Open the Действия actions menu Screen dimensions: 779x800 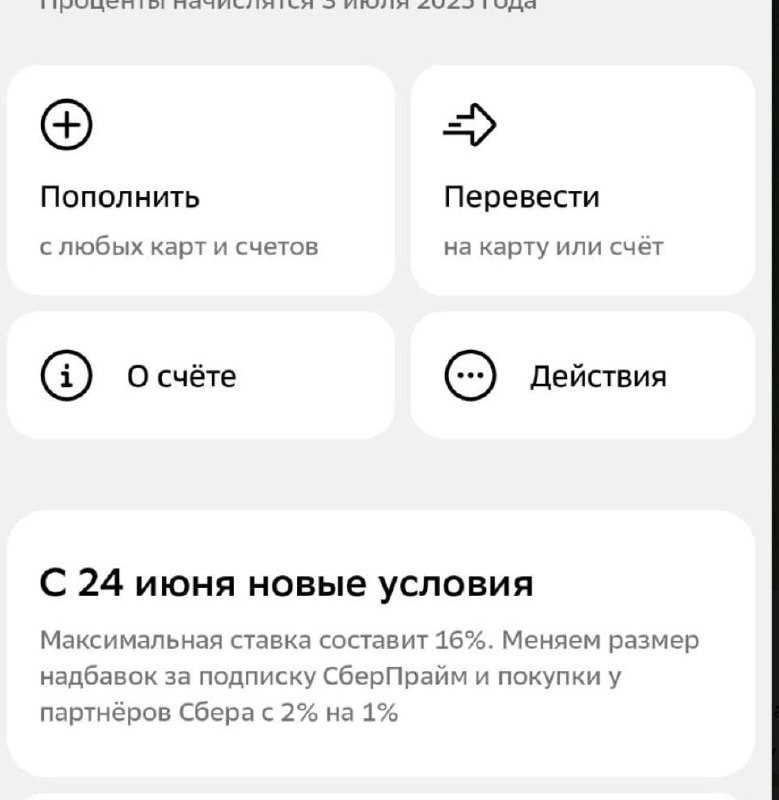(x=582, y=376)
